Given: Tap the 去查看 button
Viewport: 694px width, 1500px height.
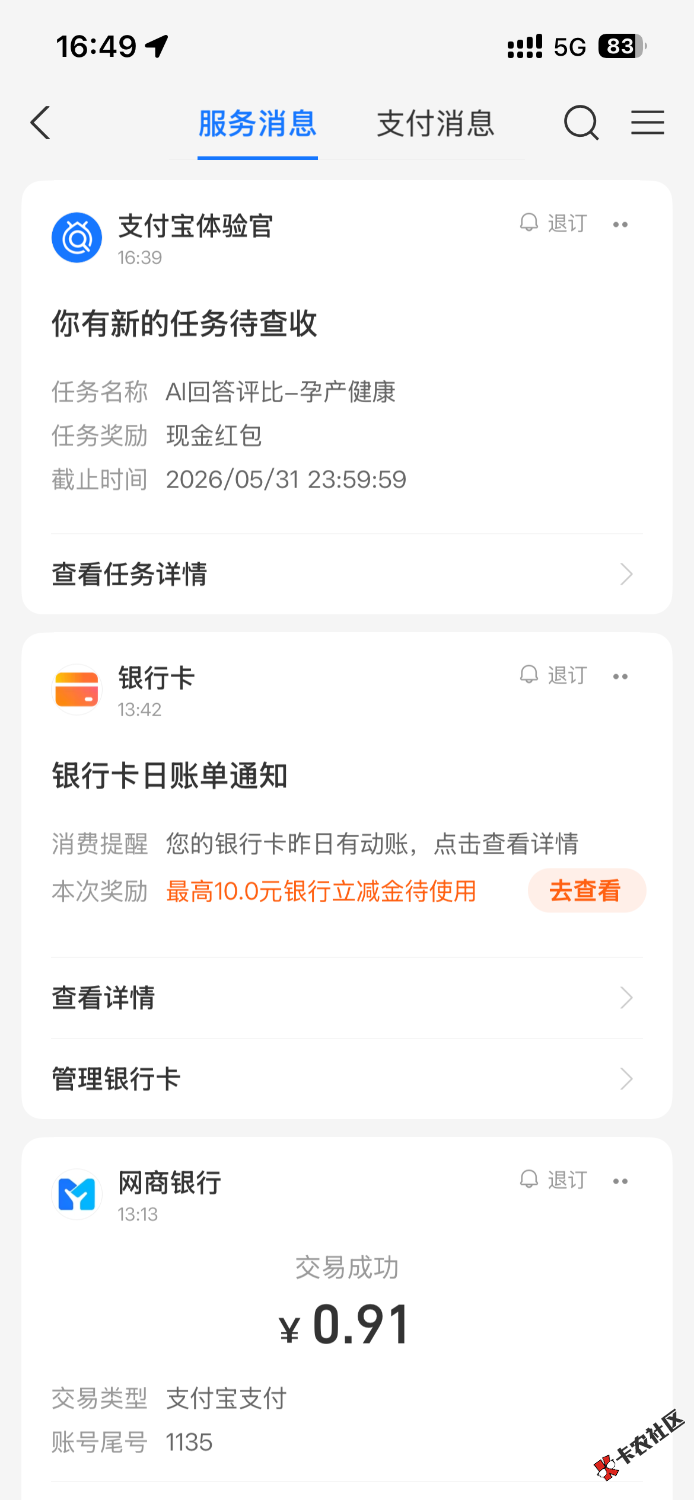Looking at the screenshot, I should [586, 890].
